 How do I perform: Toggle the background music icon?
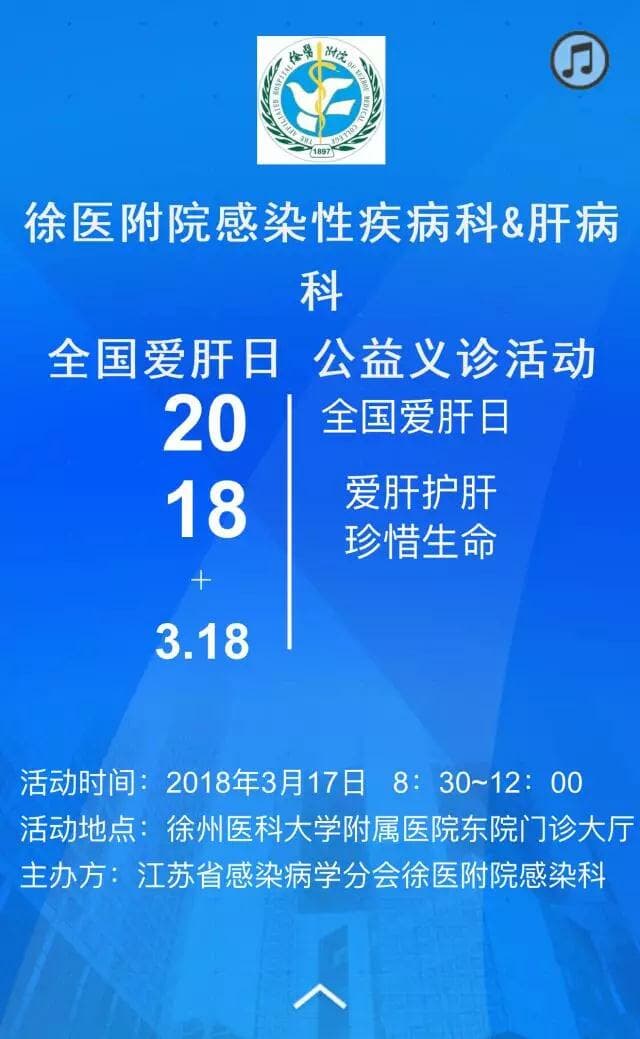pos(579,61)
